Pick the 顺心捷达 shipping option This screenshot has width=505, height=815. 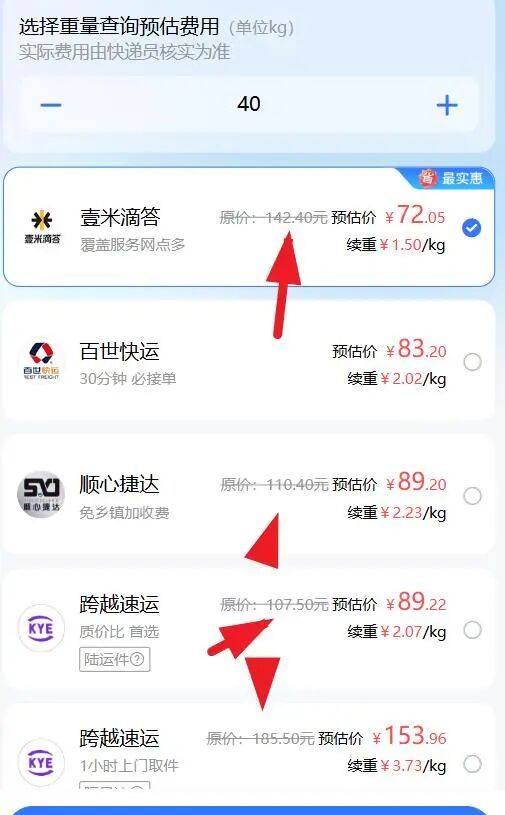coord(249,494)
